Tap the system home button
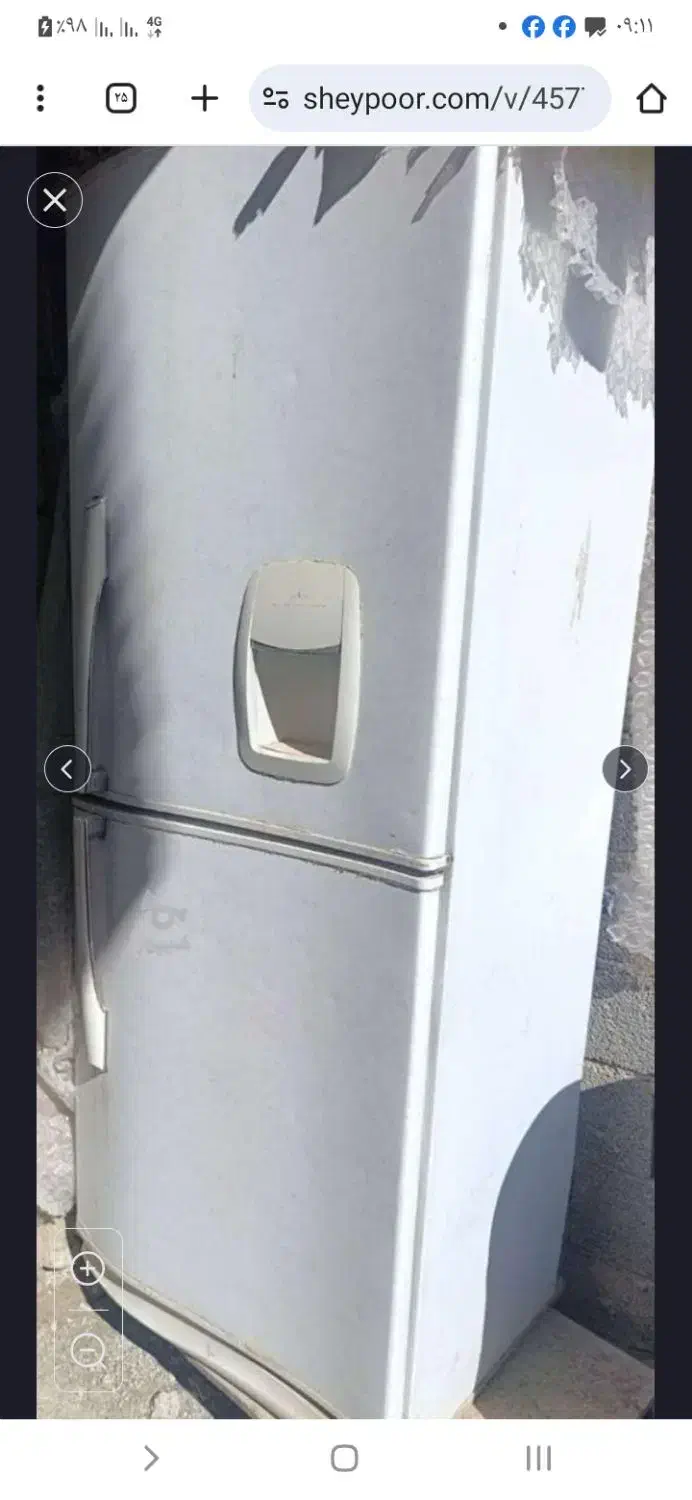The height and width of the screenshot is (1500, 692). (x=344, y=1458)
